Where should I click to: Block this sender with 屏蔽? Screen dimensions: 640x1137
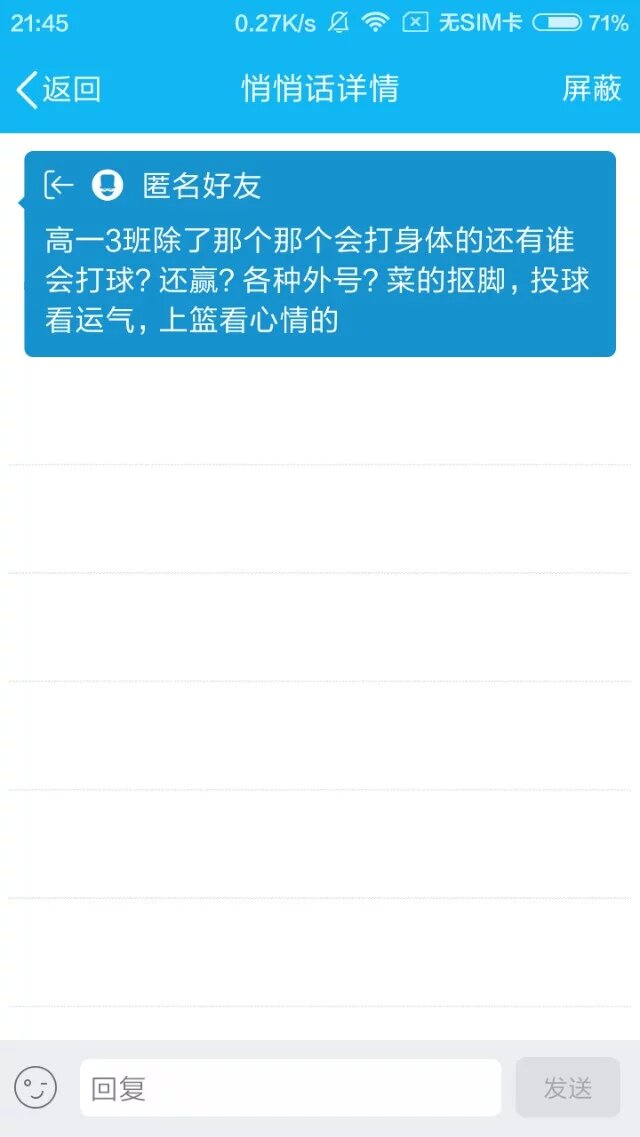coord(592,89)
